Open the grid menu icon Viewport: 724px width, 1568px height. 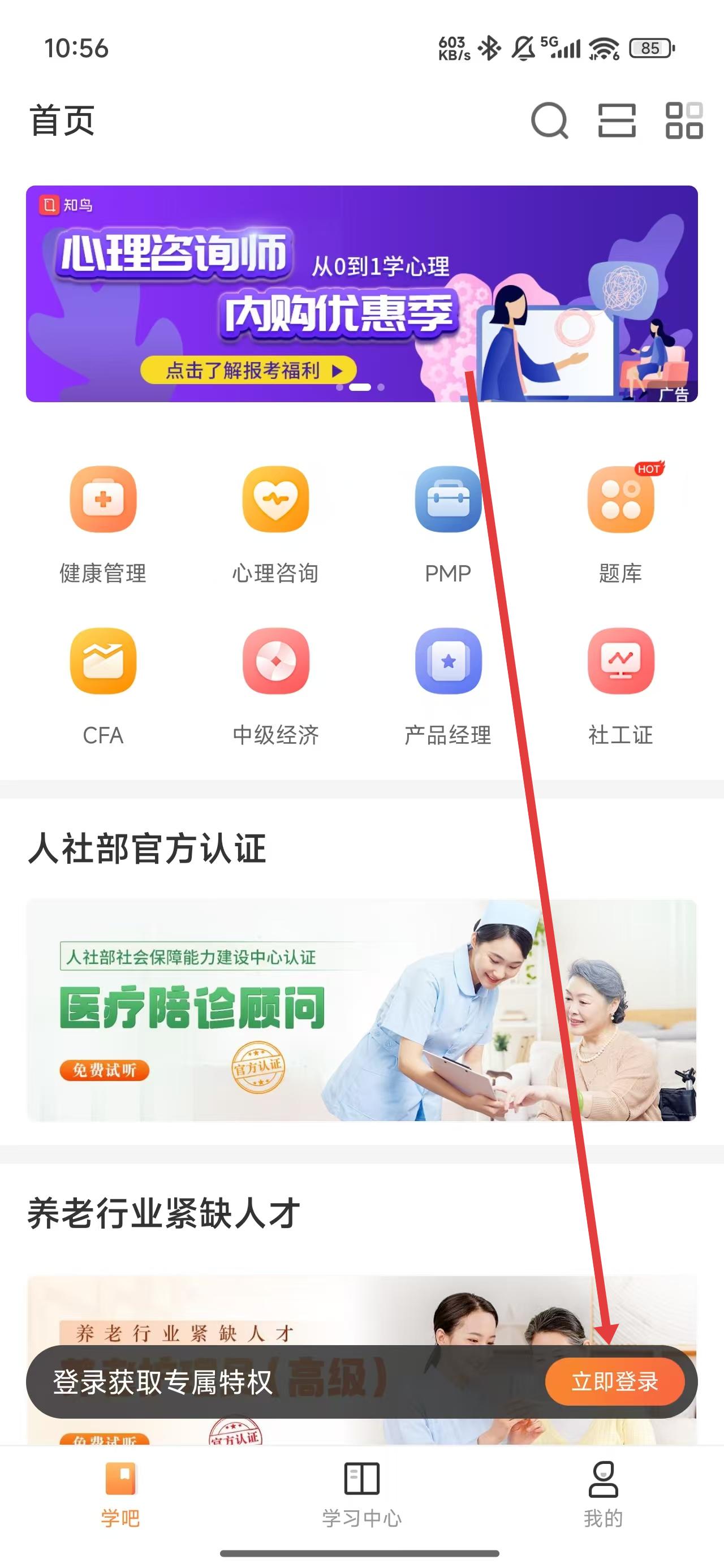[684, 120]
